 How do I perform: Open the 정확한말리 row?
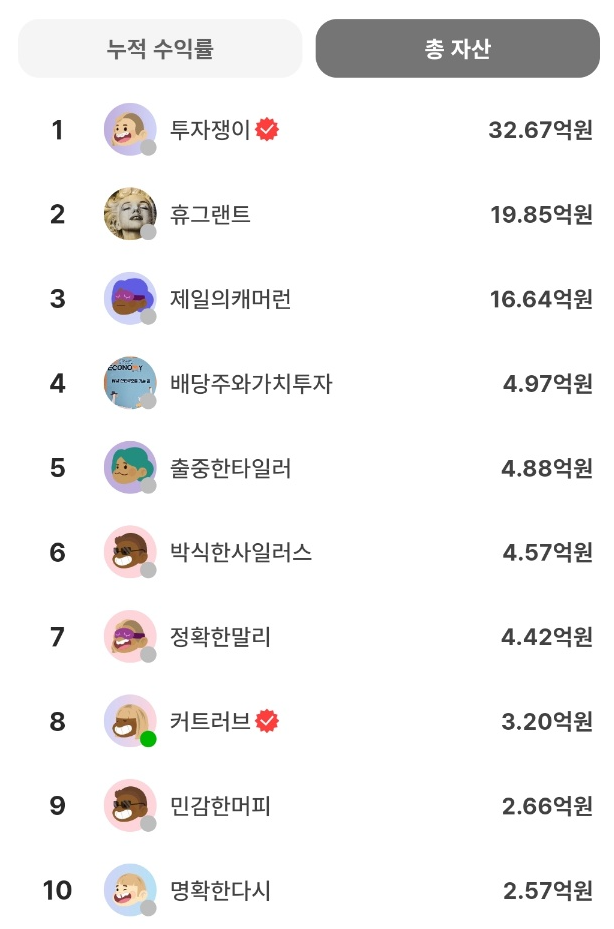(220, 637)
